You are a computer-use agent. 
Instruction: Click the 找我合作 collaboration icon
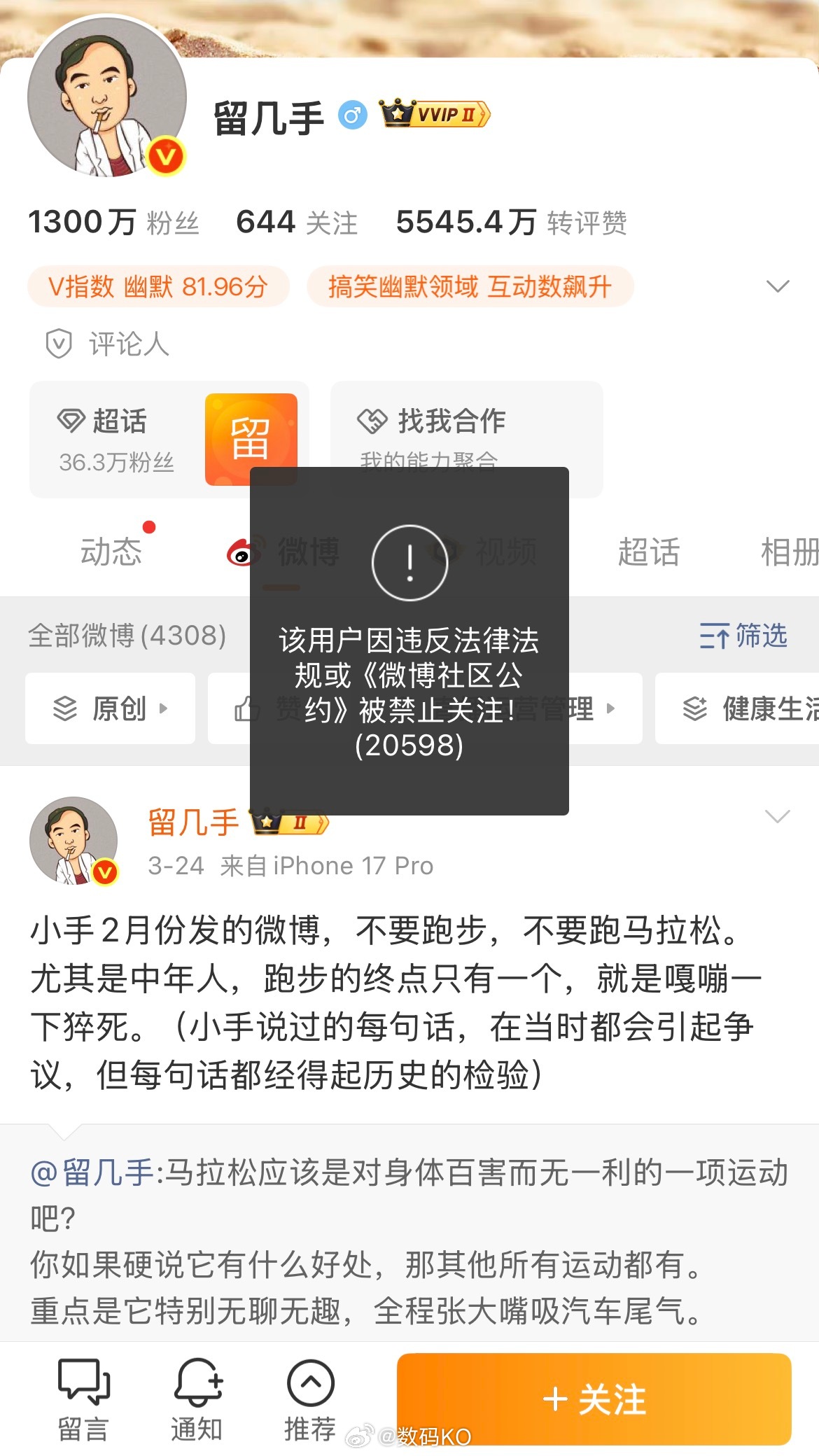click(372, 421)
